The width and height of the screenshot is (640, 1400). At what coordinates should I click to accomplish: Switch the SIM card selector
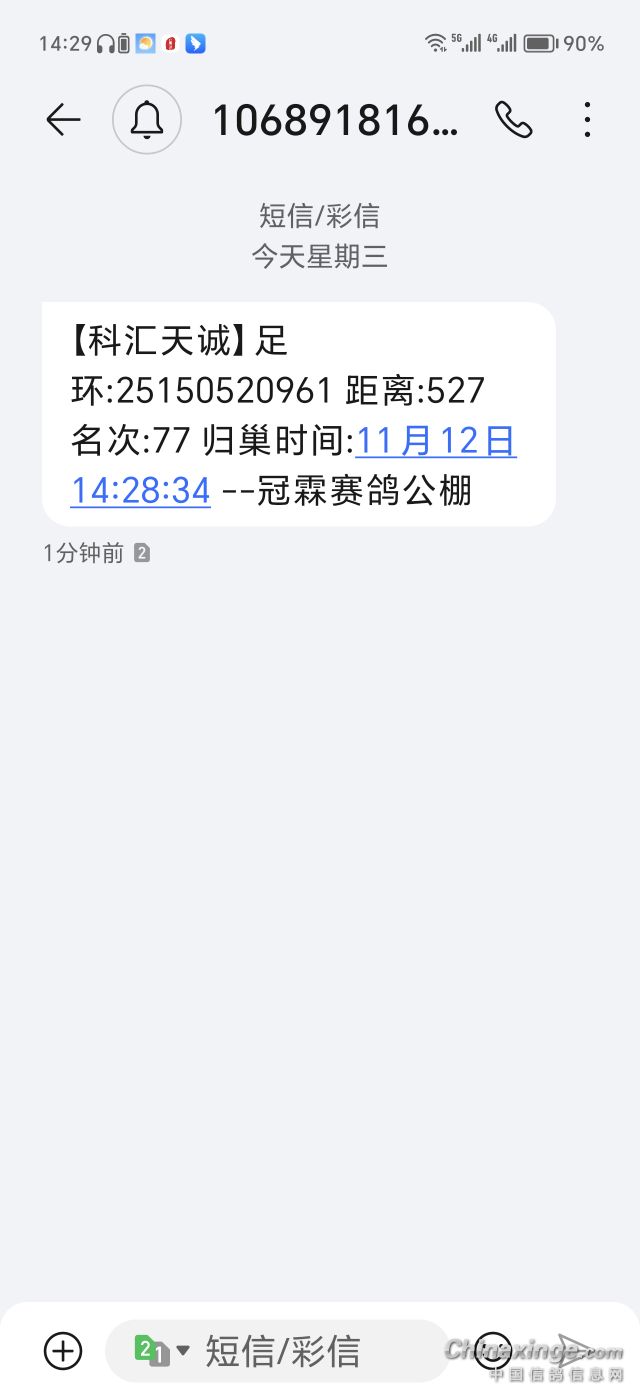coord(160,1352)
